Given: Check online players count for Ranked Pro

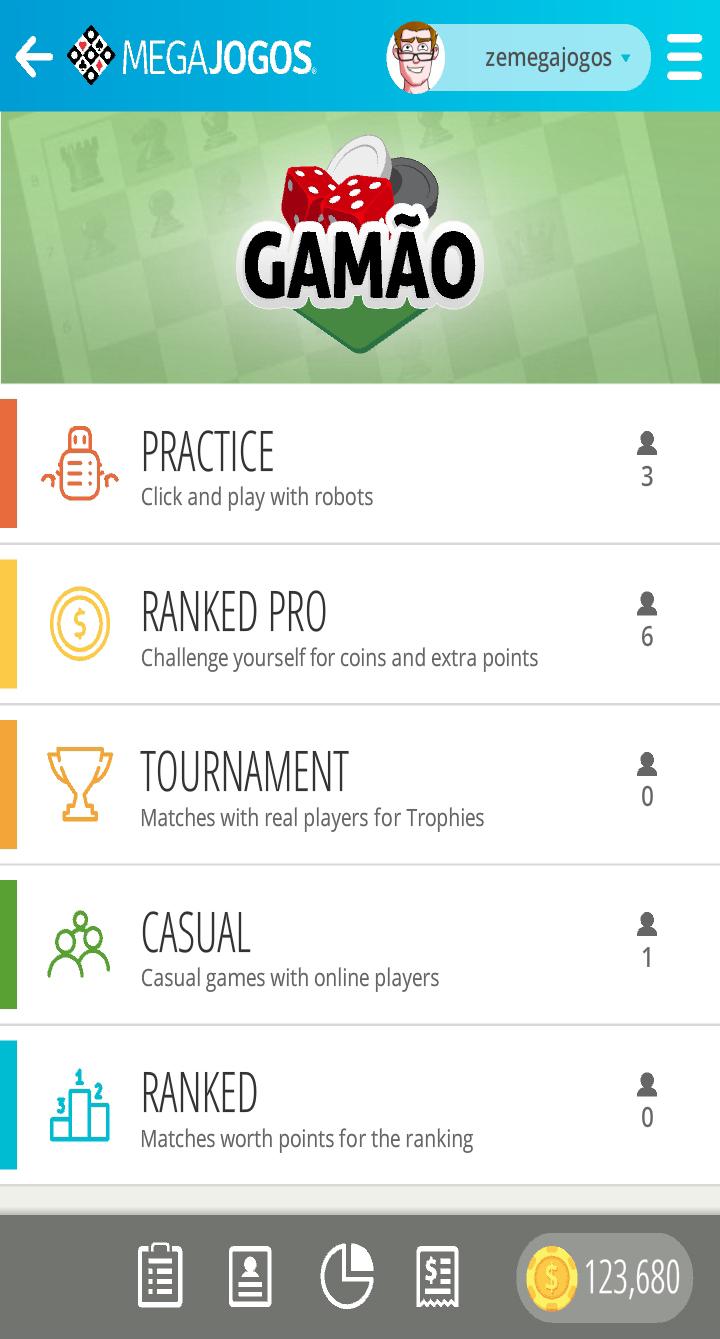Looking at the screenshot, I should pos(647,622).
